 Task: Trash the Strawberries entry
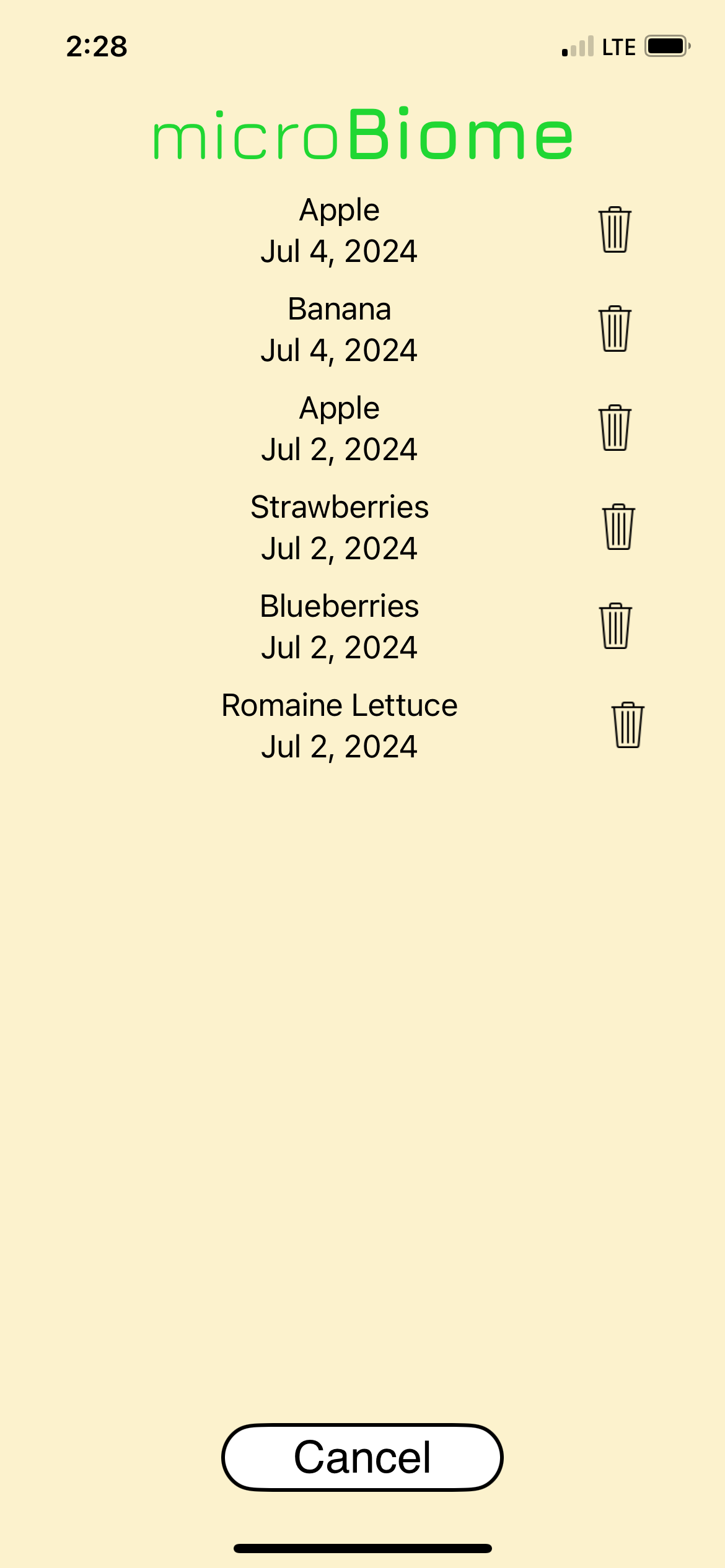coord(618,527)
